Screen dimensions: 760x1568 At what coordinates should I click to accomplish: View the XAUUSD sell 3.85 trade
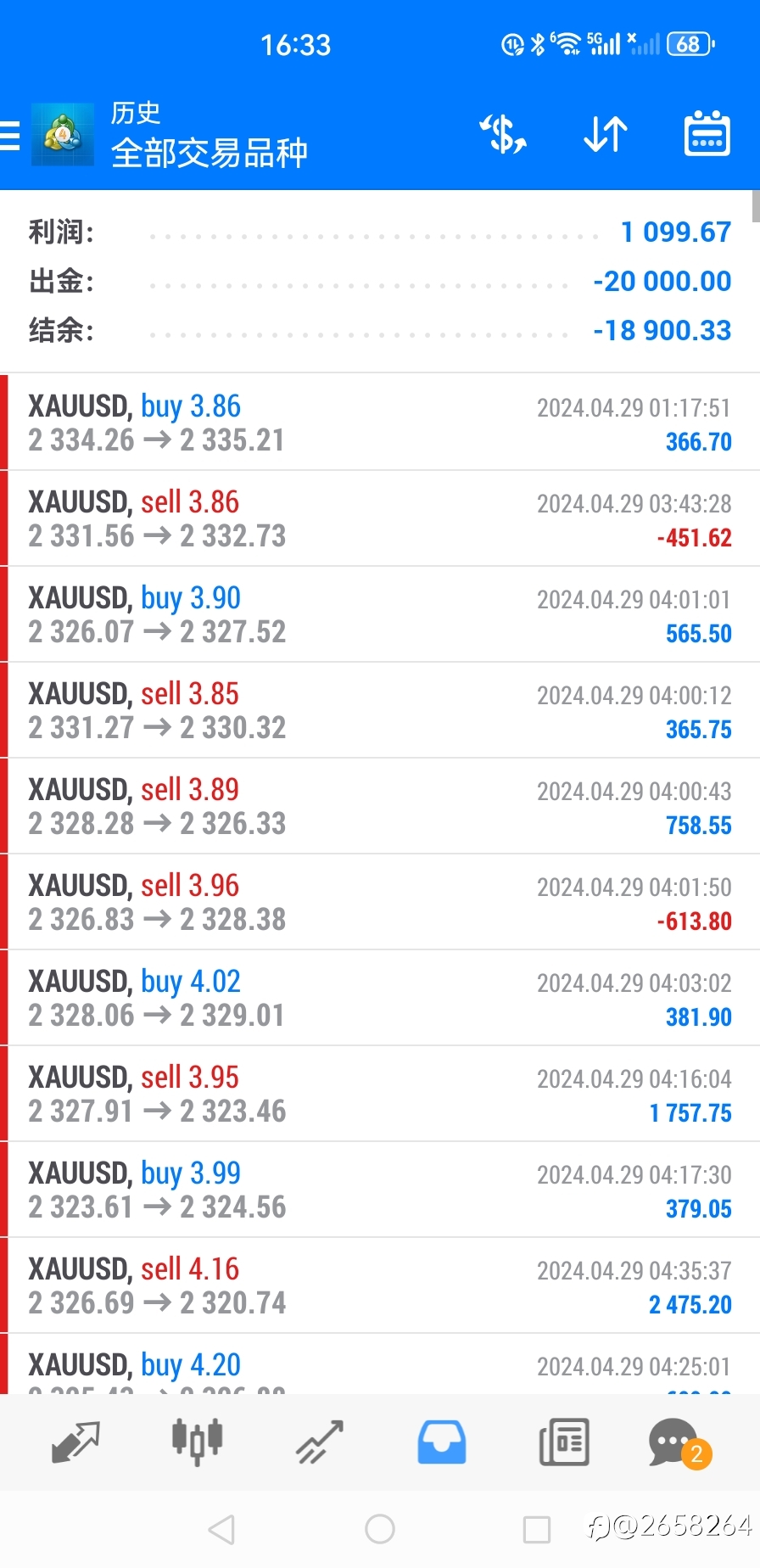point(380,710)
